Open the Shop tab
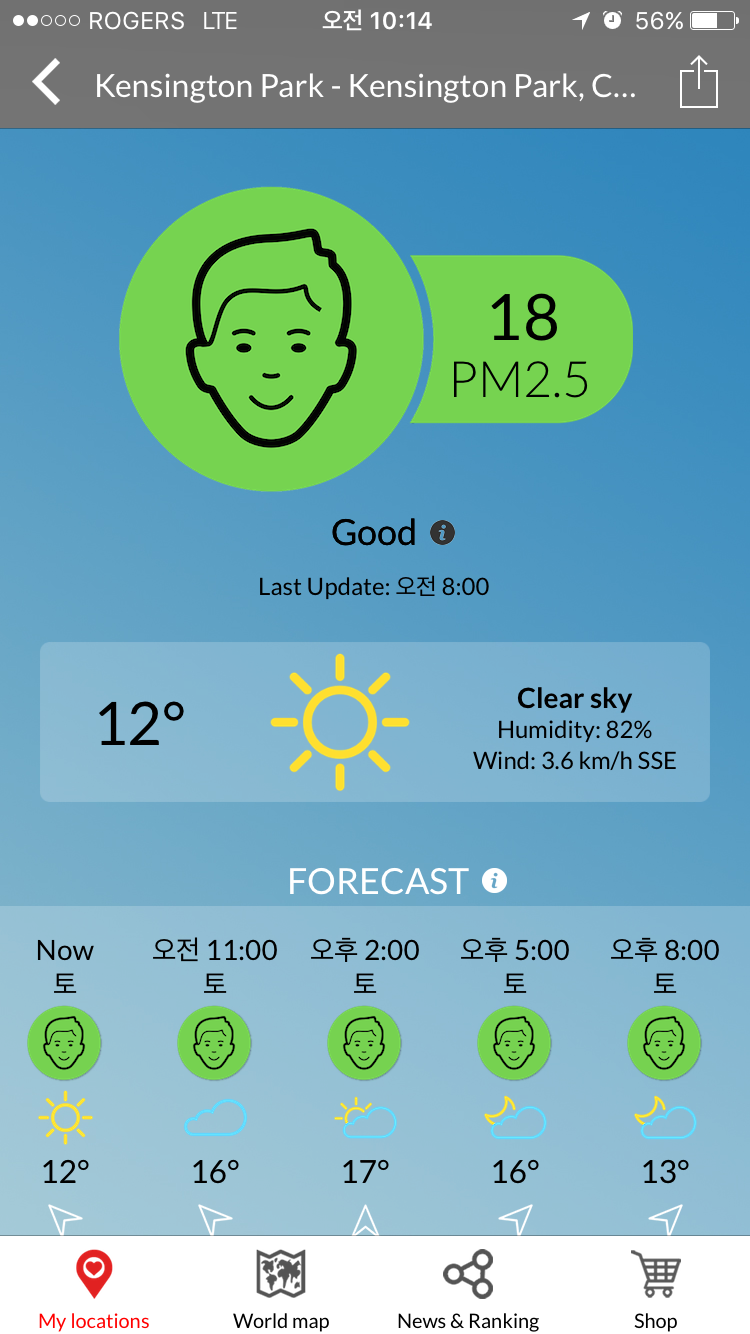The height and width of the screenshot is (1334, 750). pos(656,1289)
